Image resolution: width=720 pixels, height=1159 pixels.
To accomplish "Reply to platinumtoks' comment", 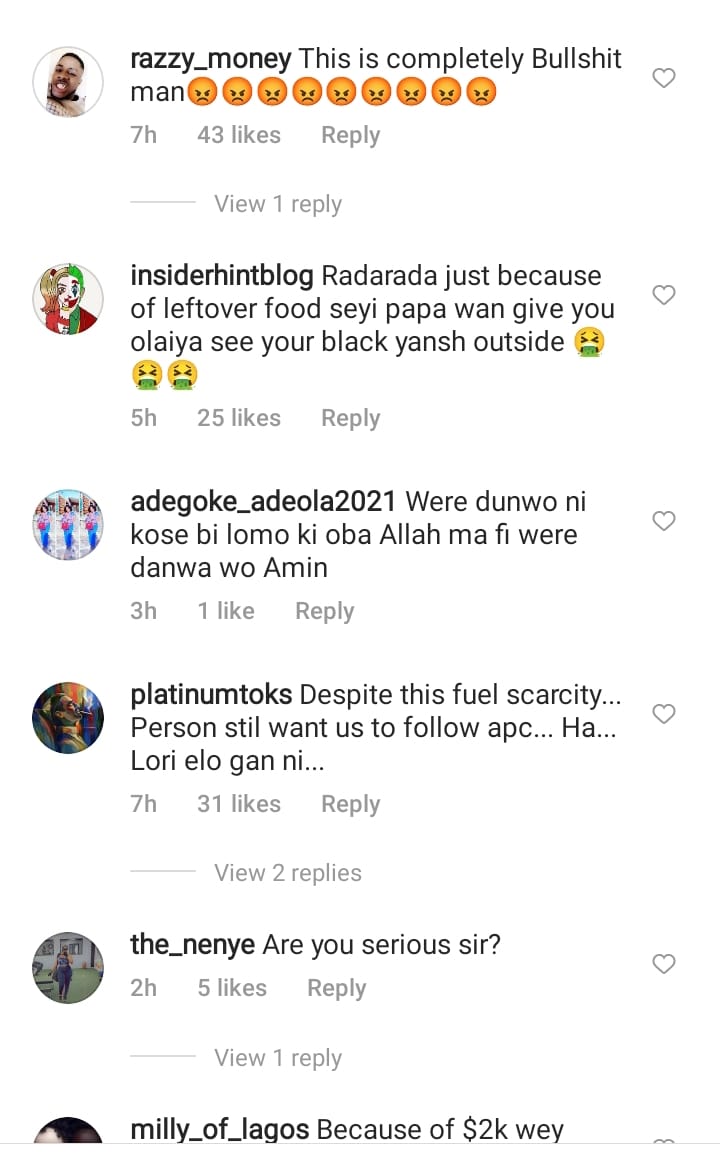I will click(x=350, y=804).
